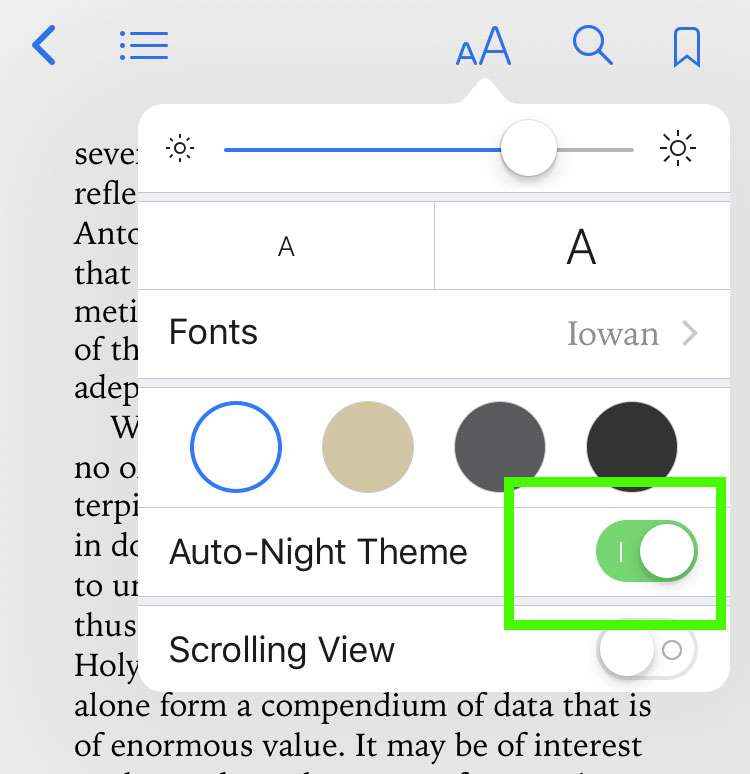Select the white page theme
This screenshot has height=774, width=750.
tap(236, 447)
